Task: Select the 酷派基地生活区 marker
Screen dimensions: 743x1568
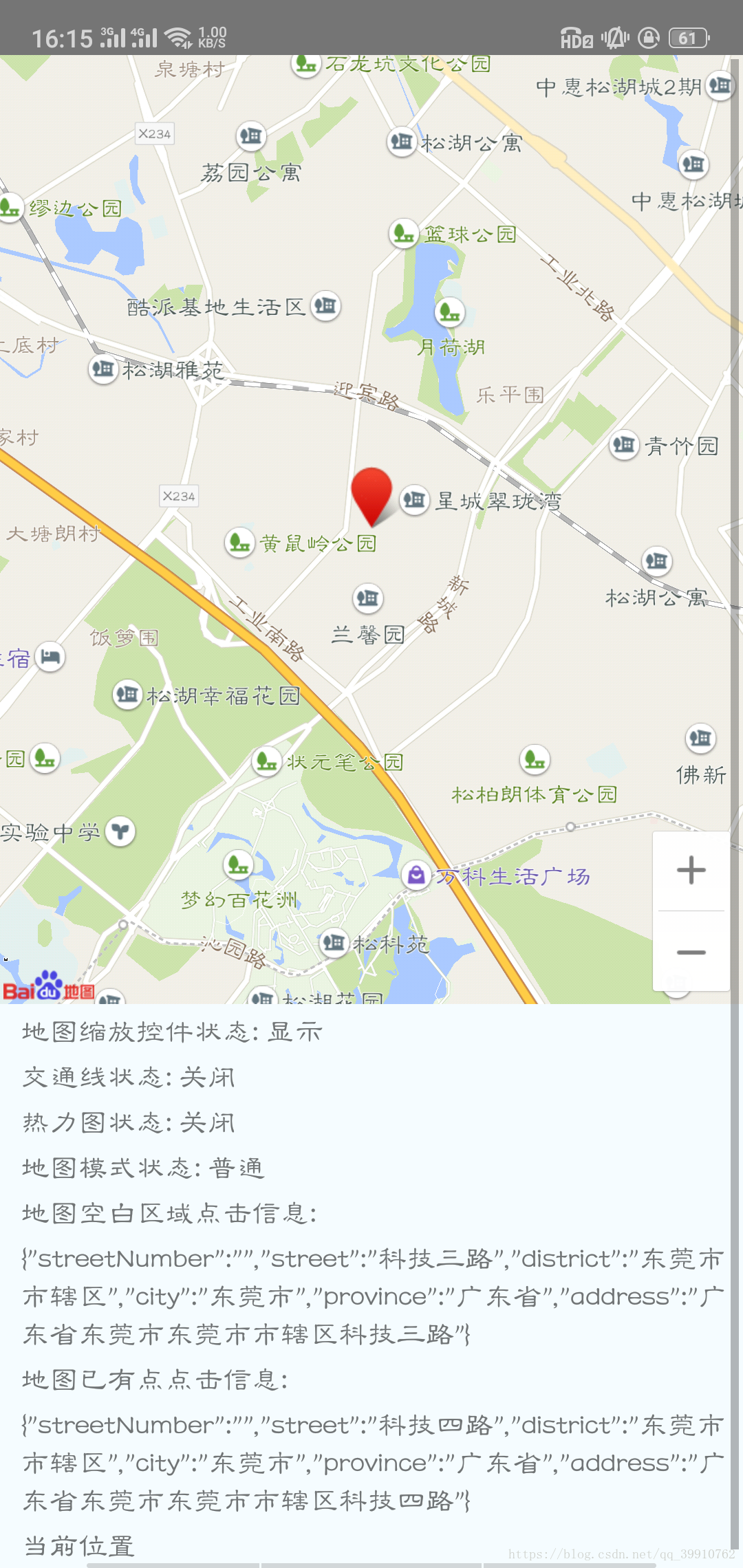Action: click(x=325, y=306)
